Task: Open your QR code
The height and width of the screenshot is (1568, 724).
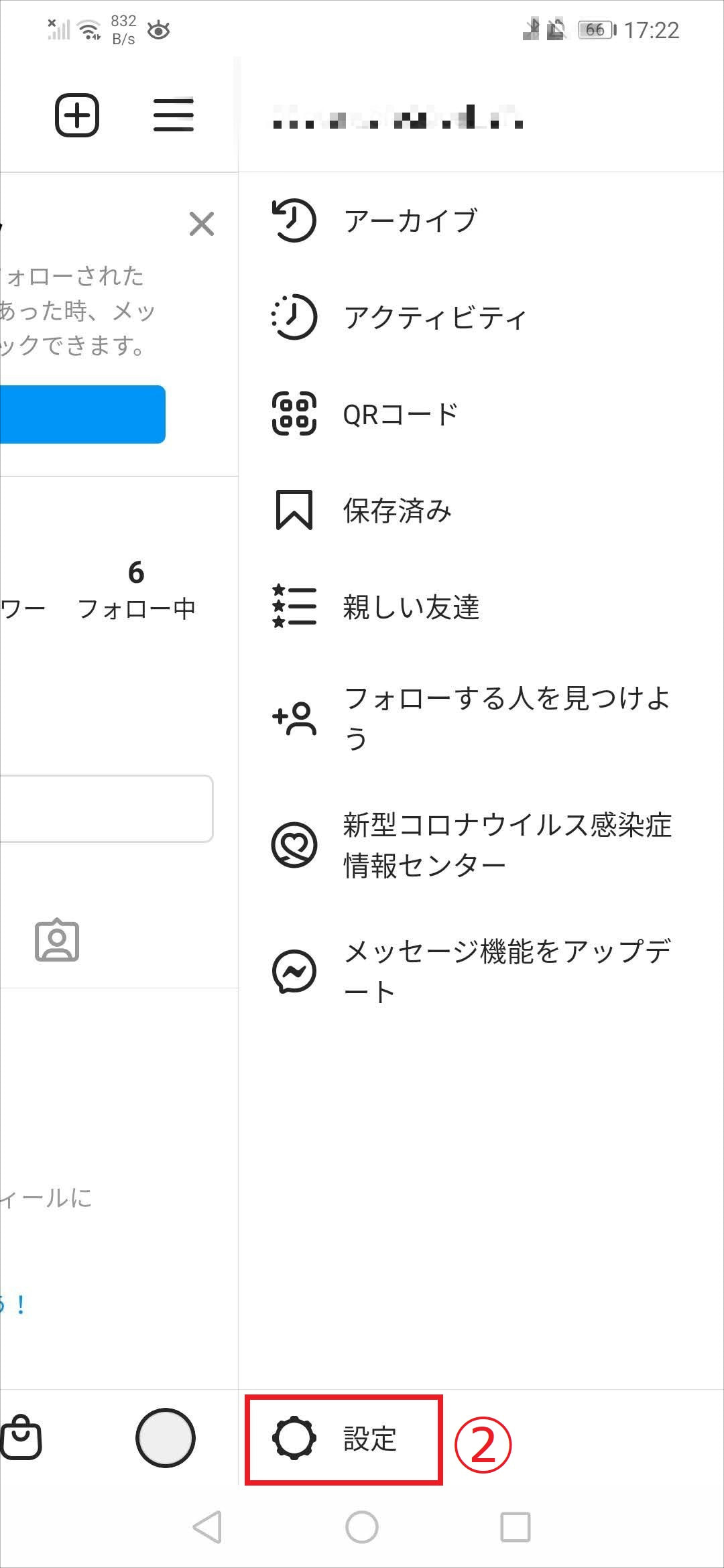Action: coord(294,414)
